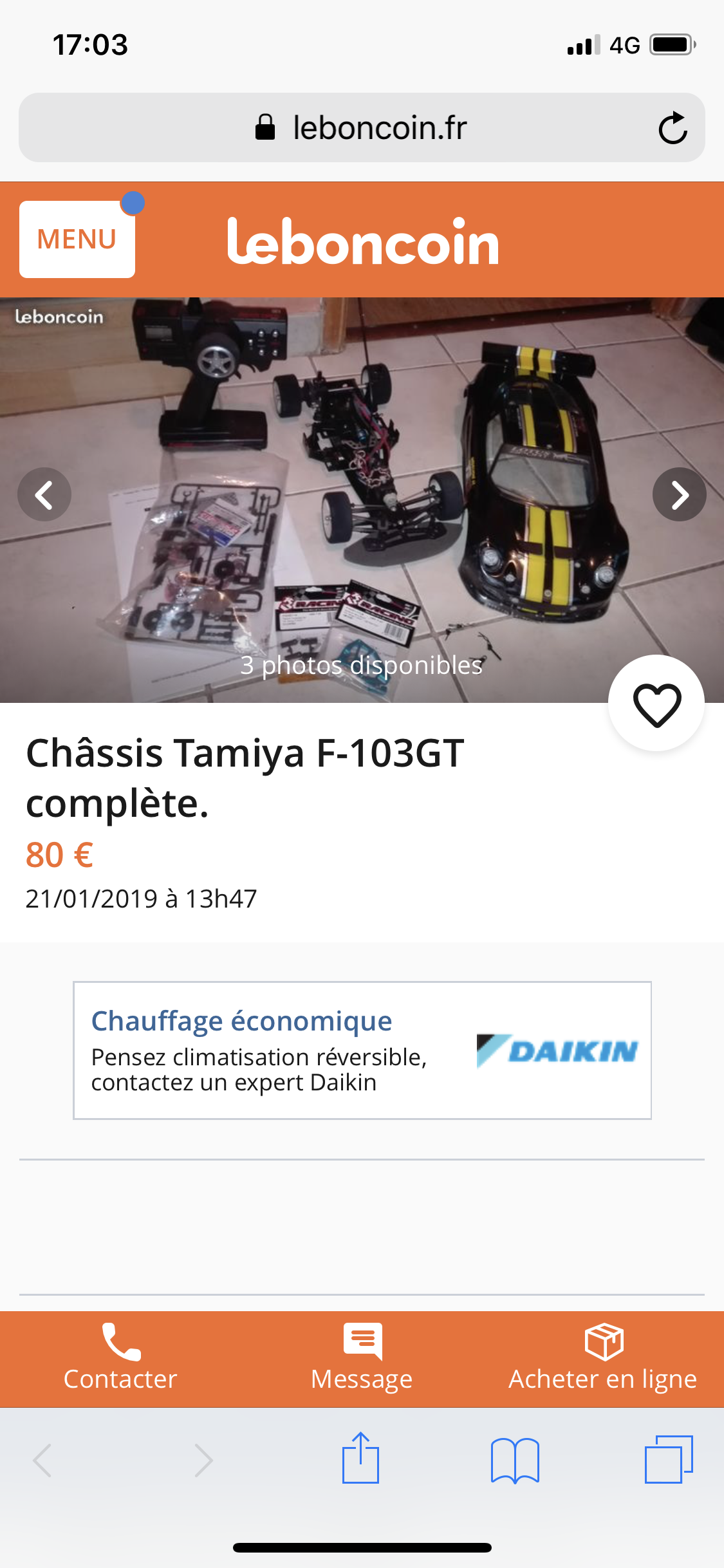
Task: Reload the page in Safari
Action: click(x=673, y=128)
